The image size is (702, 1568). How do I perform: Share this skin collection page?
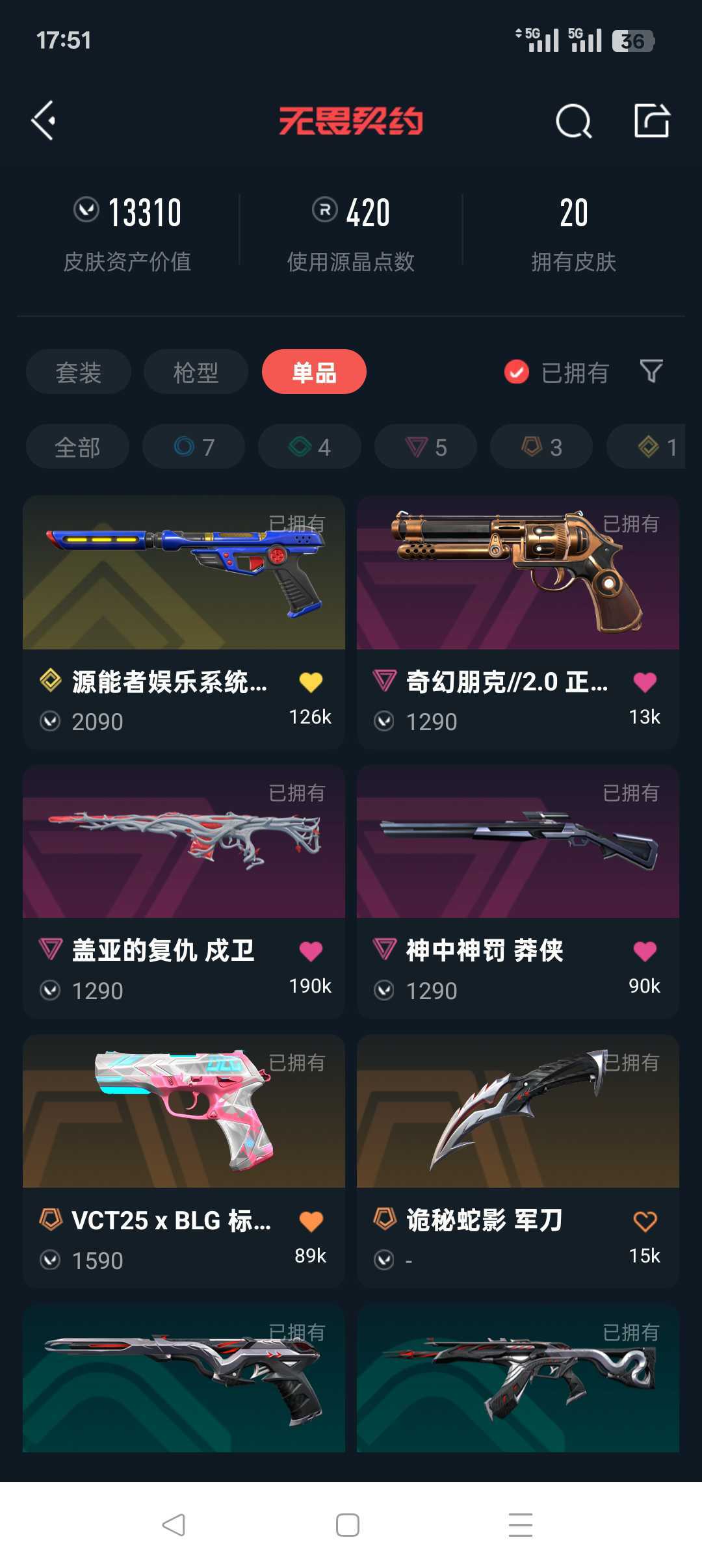pos(652,121)
